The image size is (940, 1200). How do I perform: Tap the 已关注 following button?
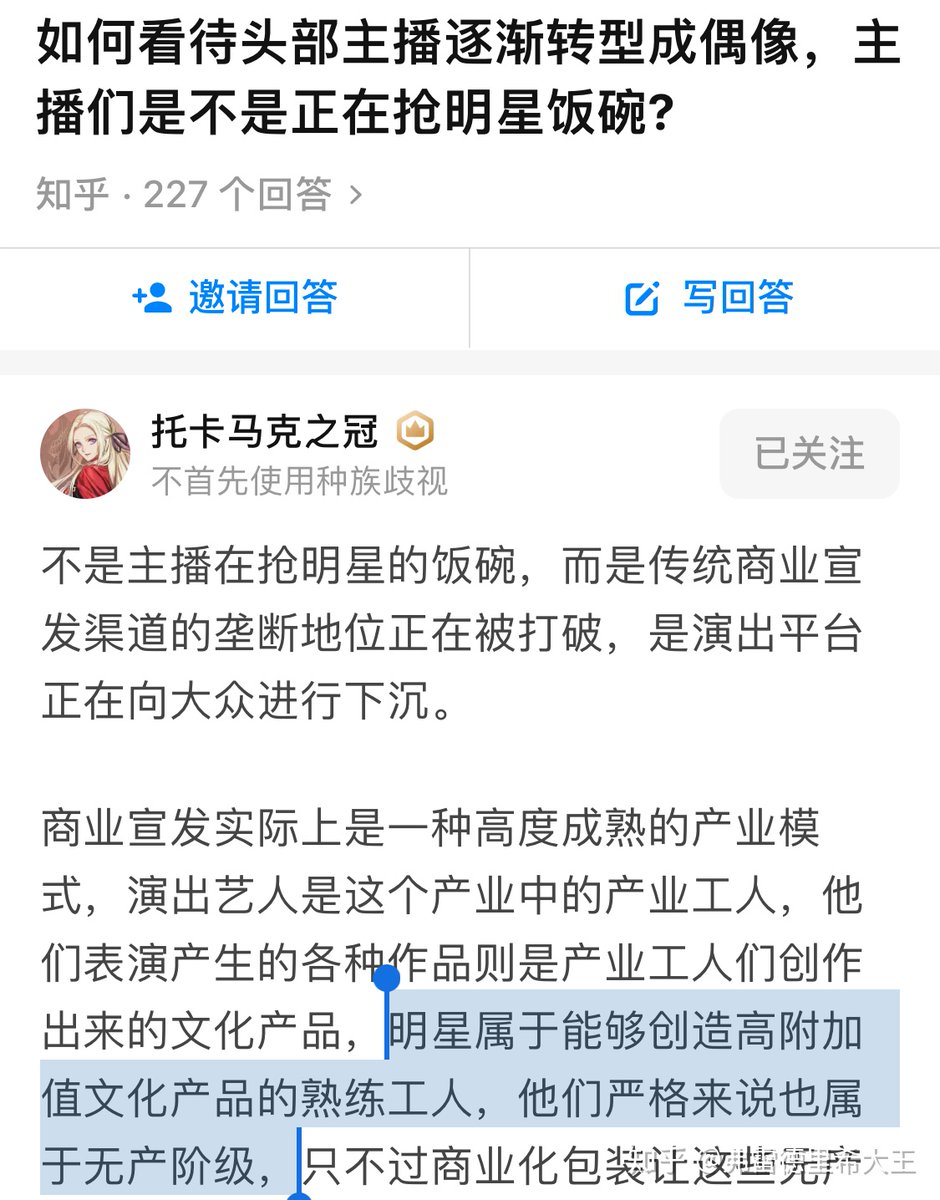[809, 454]
